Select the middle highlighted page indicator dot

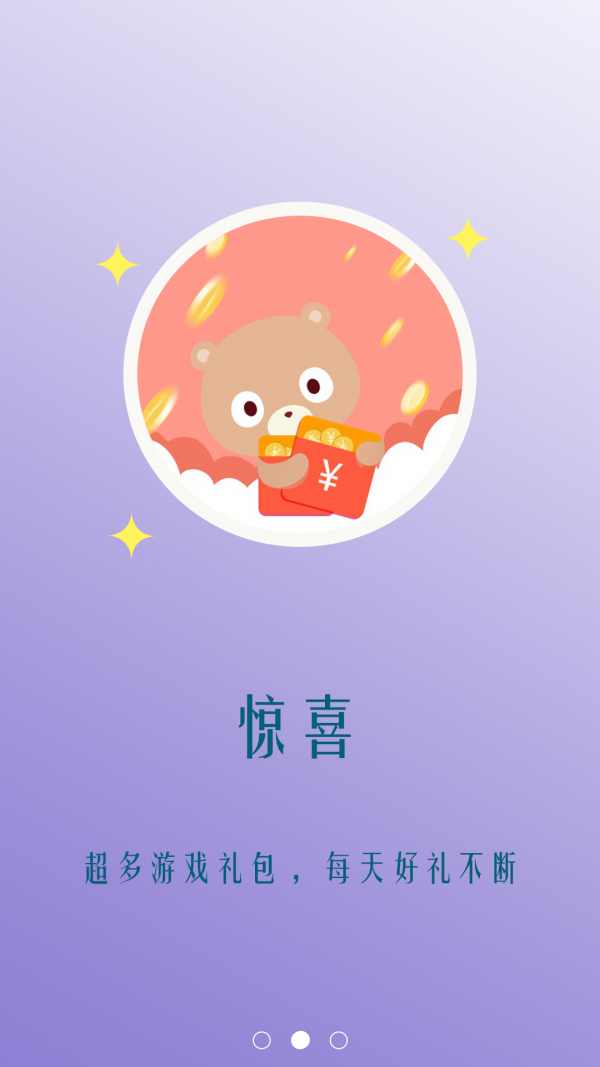pyautogui.click(x=300, y=1040)
